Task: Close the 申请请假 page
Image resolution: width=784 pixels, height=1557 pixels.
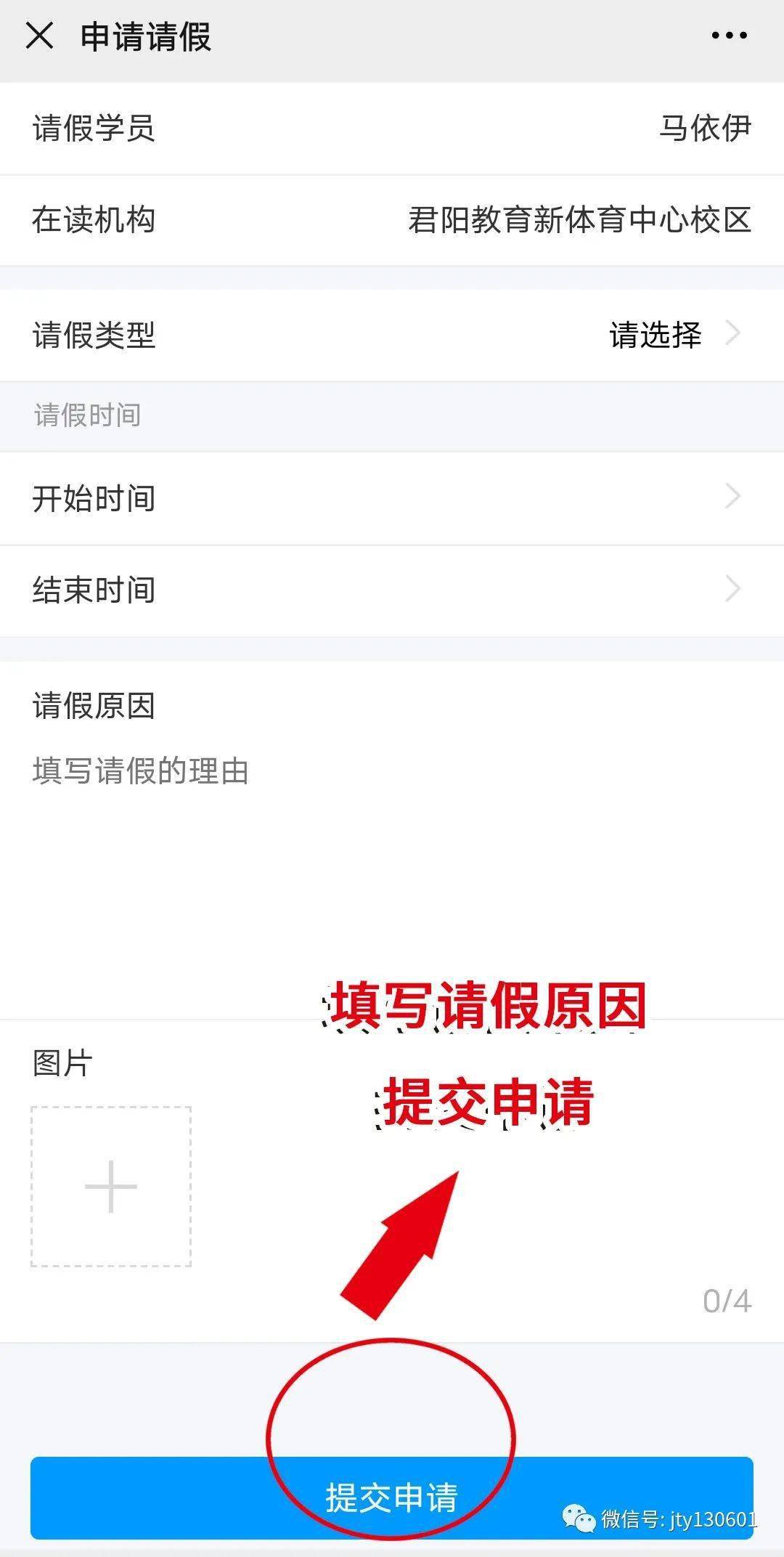Action: coord(39,36)
